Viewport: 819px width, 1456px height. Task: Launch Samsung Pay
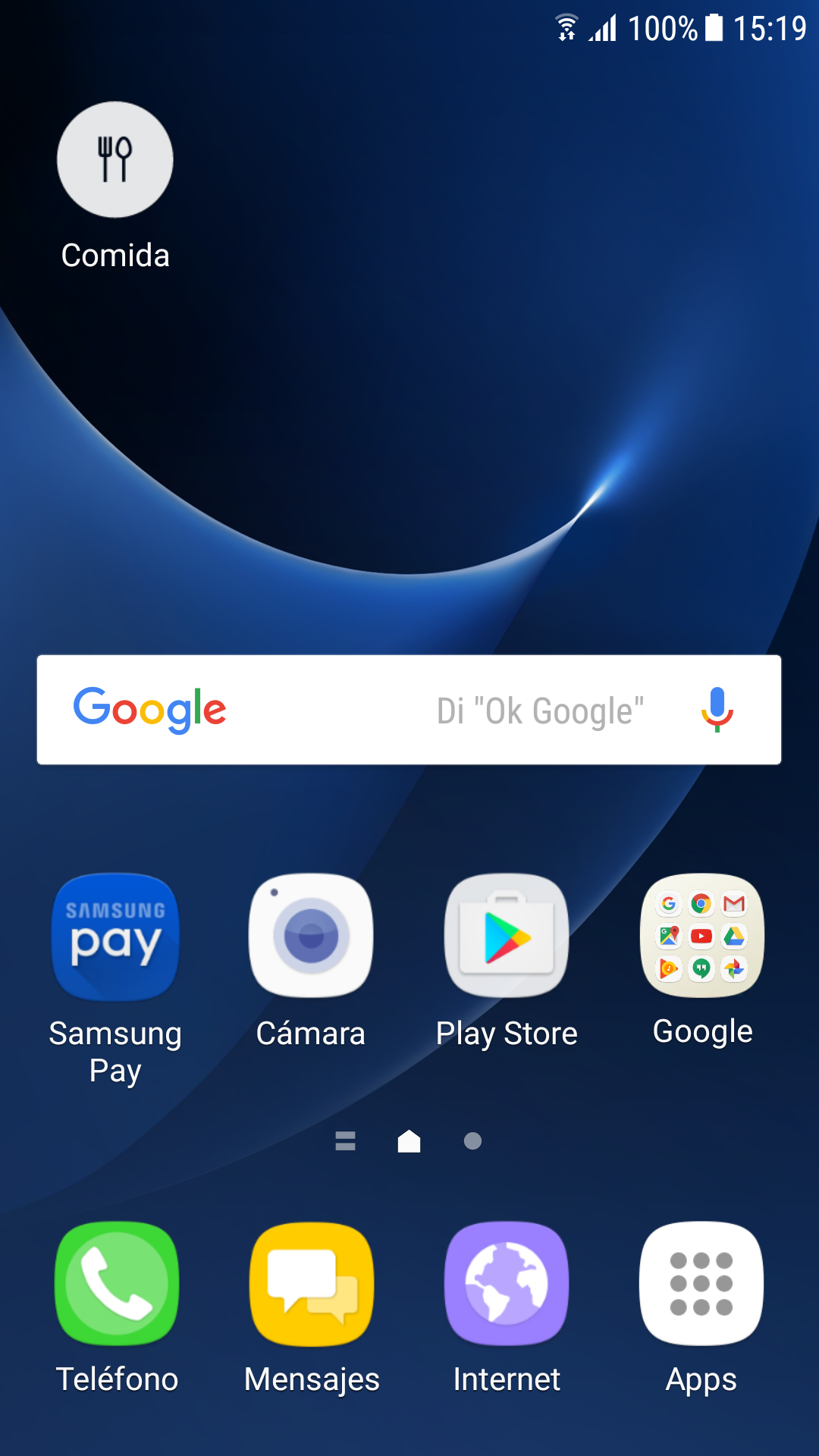click(115, 937)
